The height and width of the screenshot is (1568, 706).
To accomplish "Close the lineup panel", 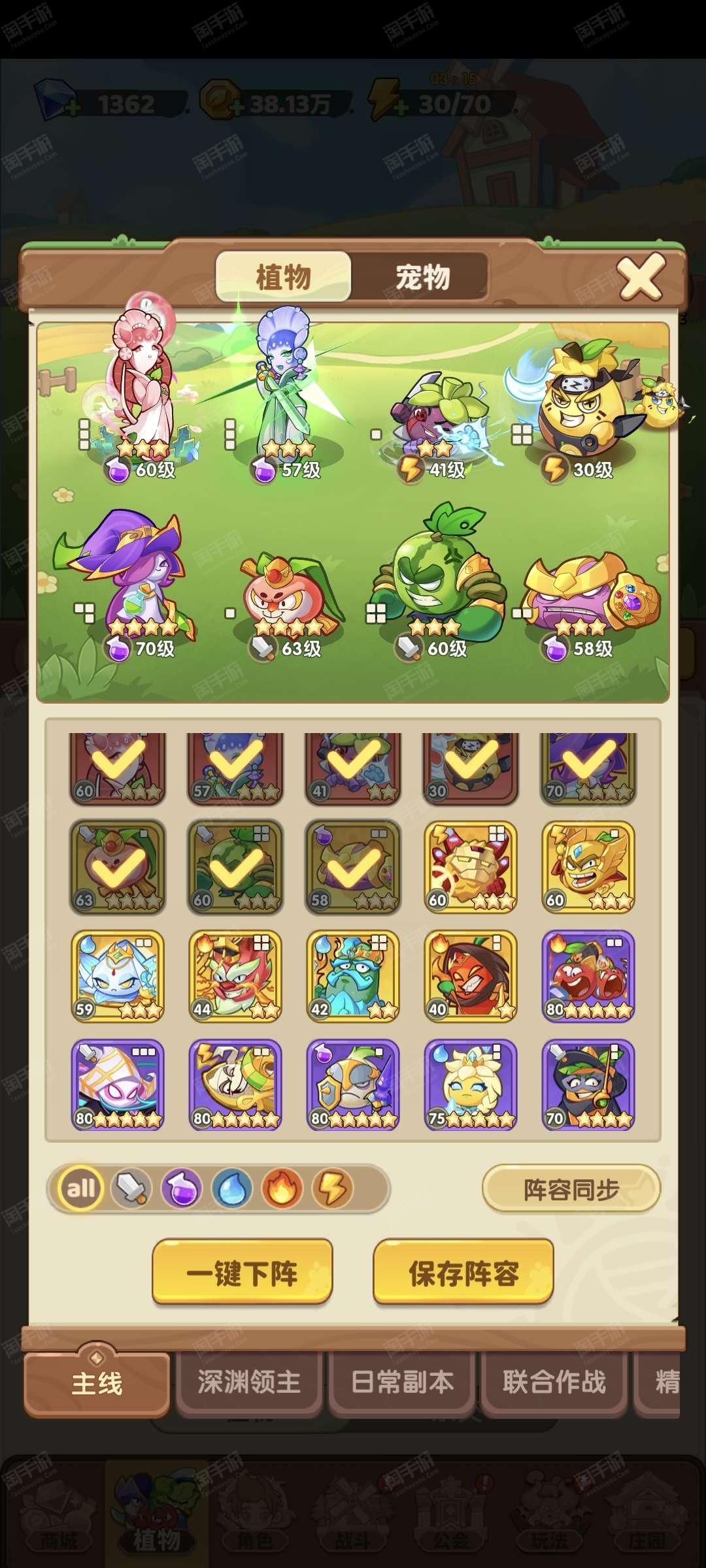I will [x=641, y=276].
